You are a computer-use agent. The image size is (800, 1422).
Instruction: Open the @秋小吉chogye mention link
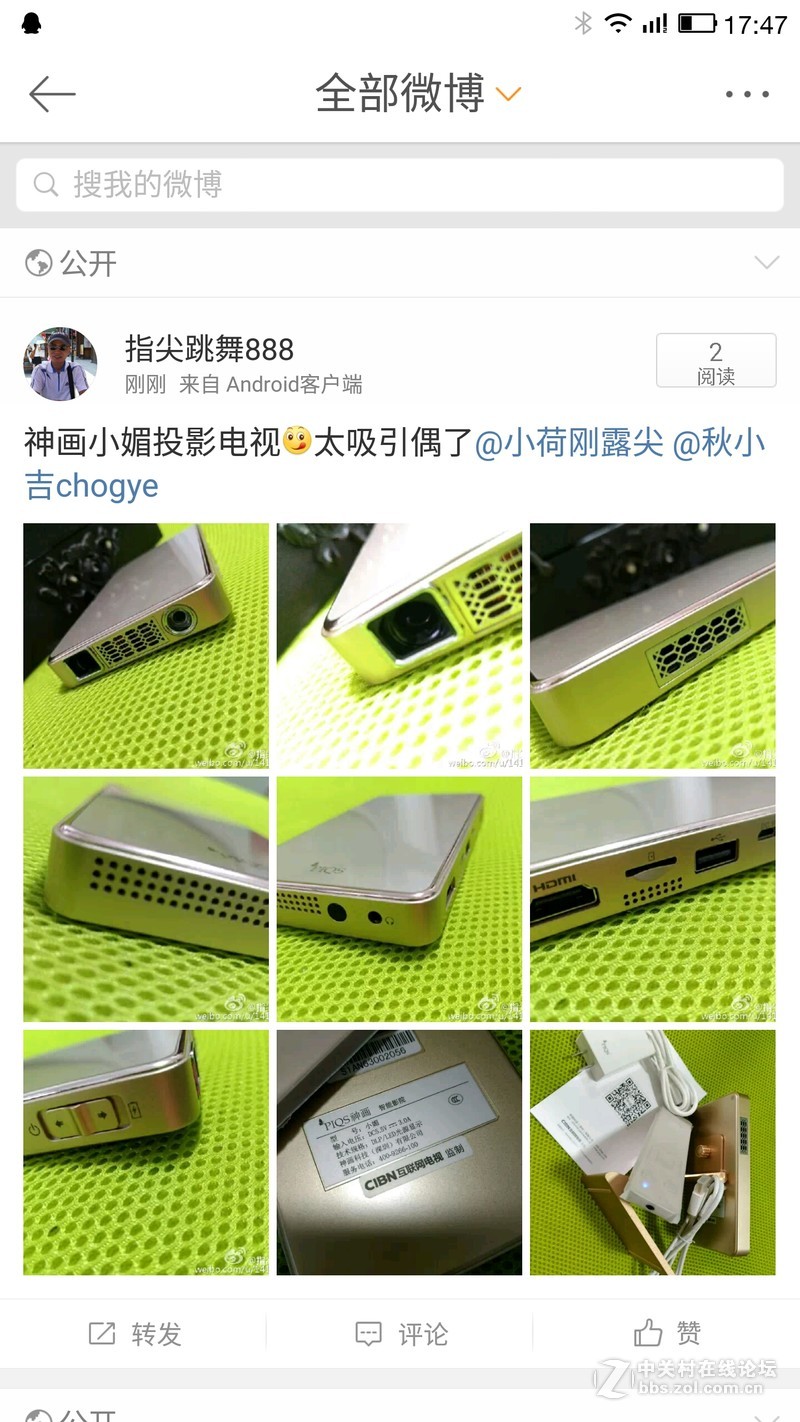92,486
